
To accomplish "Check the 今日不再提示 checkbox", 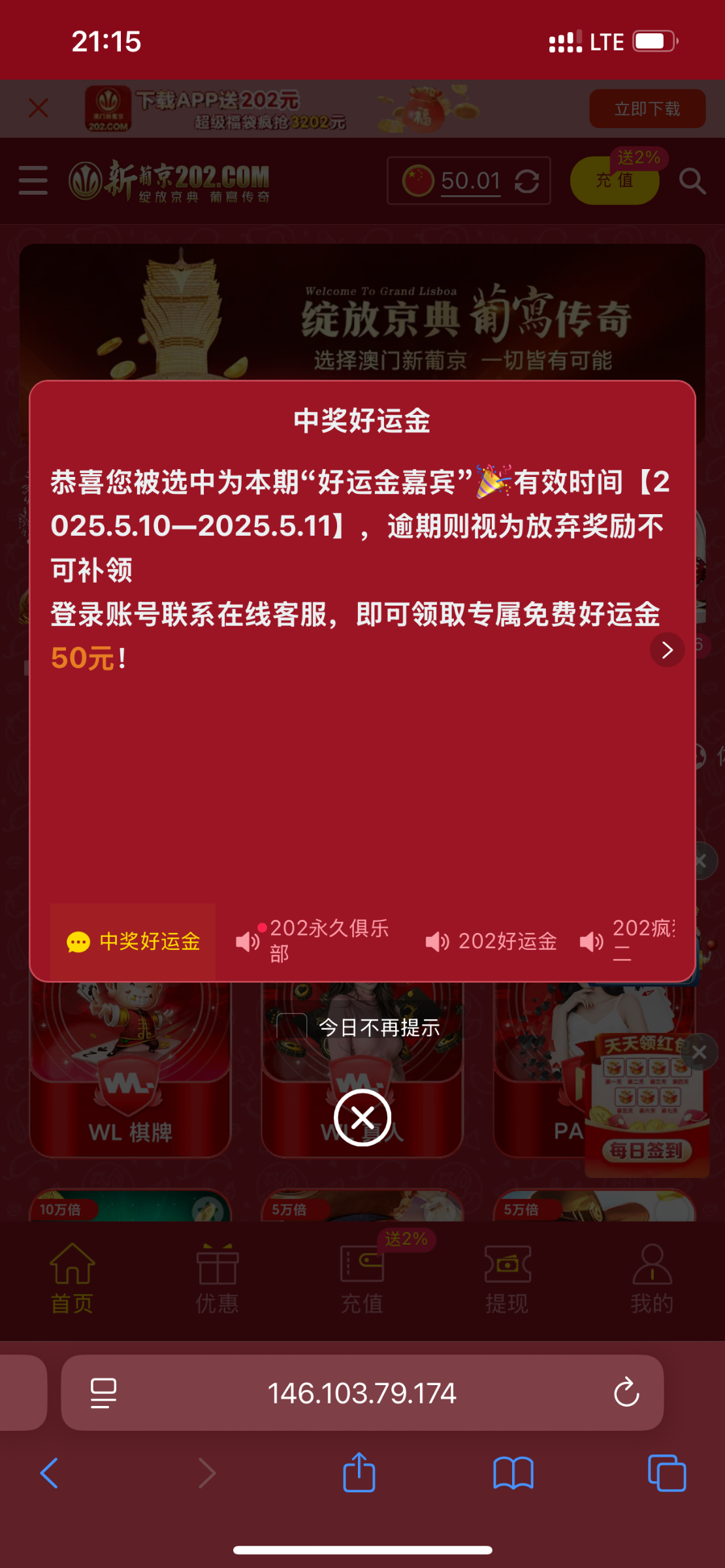I will pyautogui.click(x=292, y=1027).
